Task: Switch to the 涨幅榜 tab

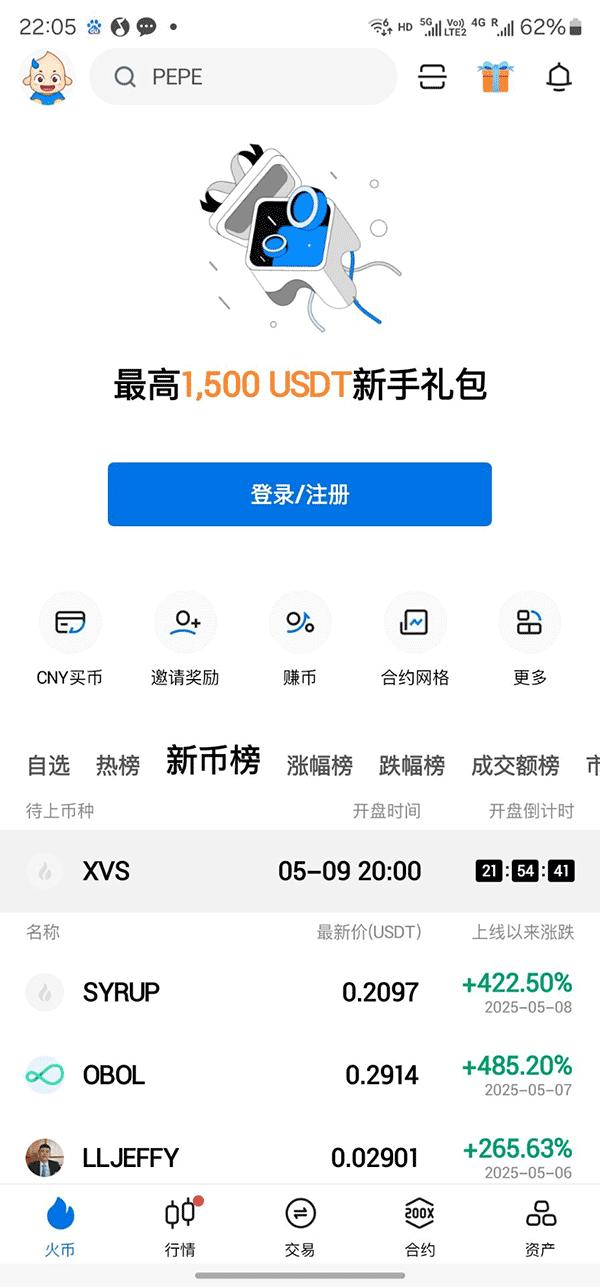Action: (319, 766)
